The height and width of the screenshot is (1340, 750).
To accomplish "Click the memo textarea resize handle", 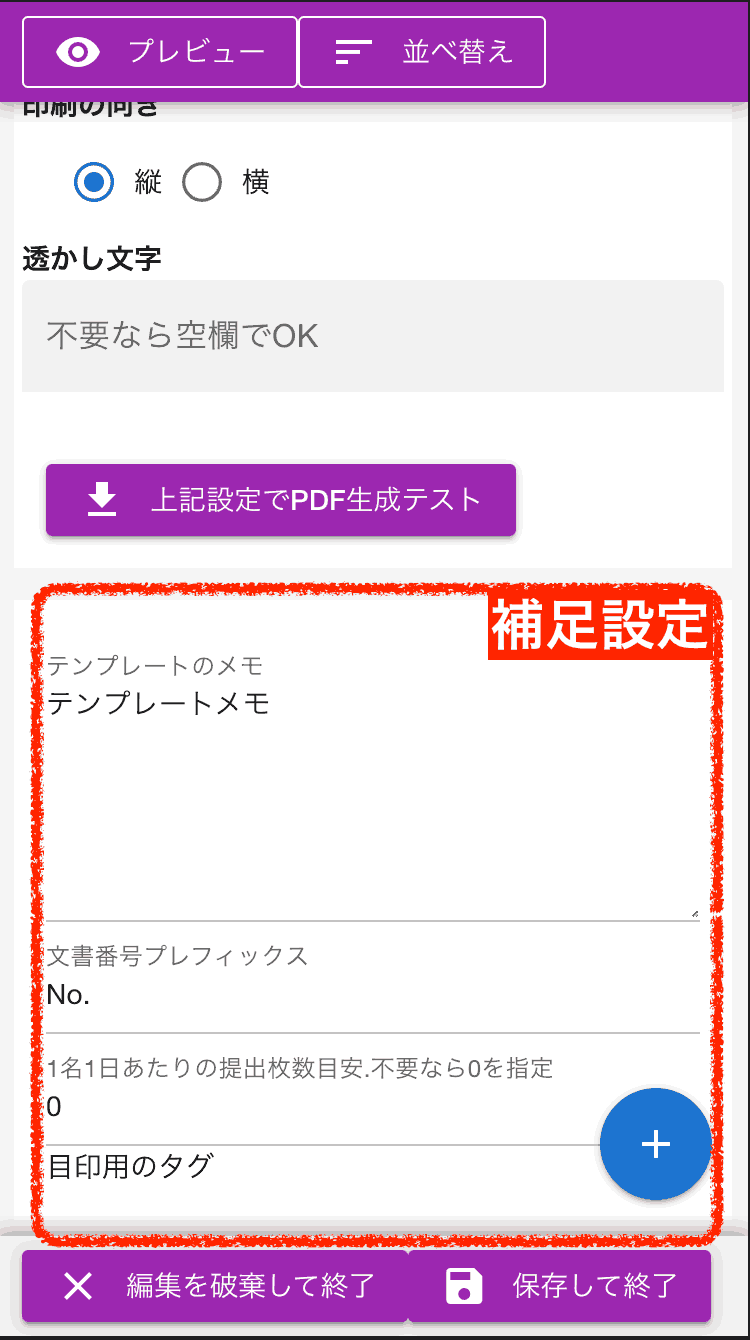I will (697, 911).
